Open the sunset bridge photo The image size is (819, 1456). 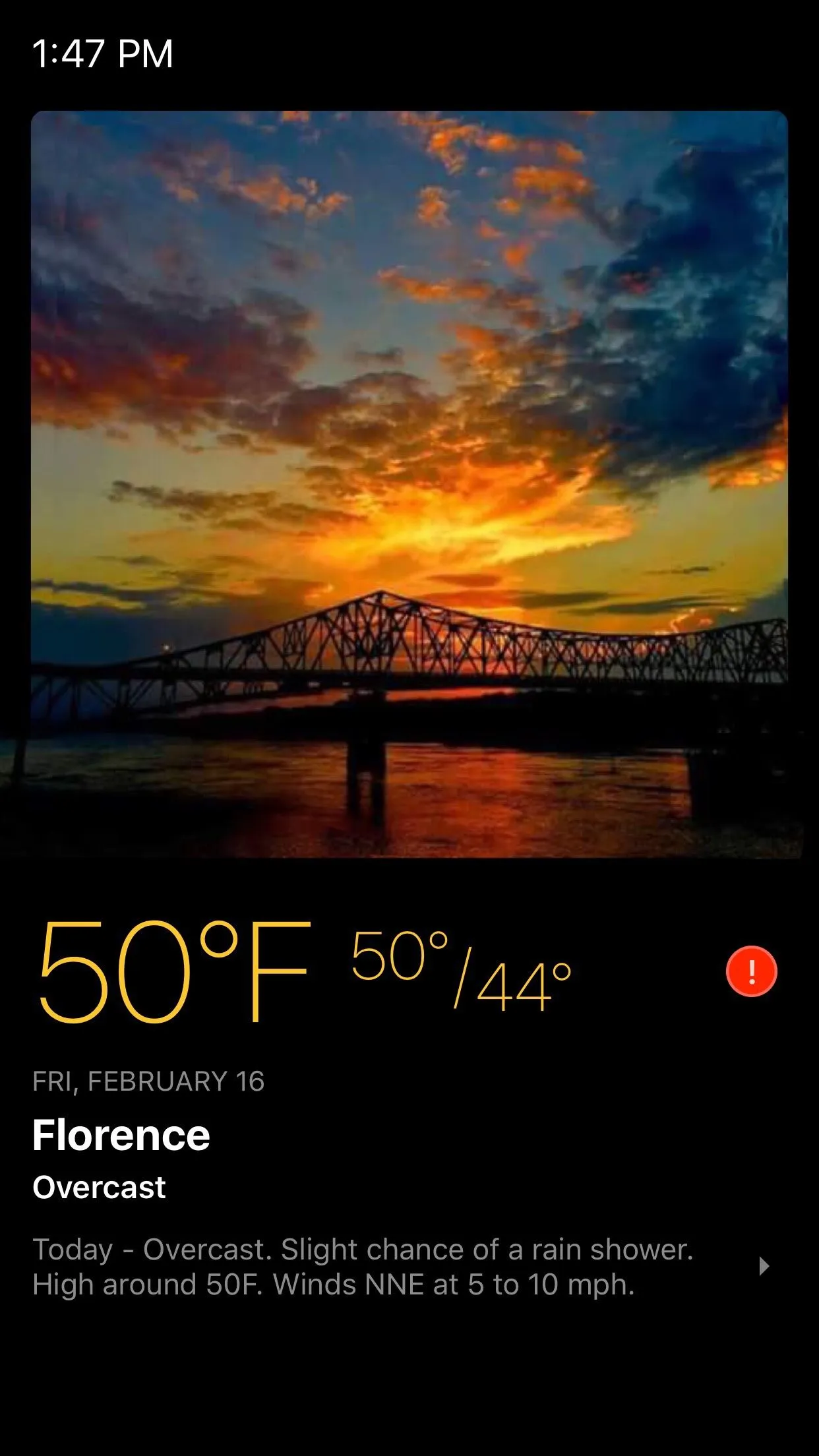click(409, 485)
